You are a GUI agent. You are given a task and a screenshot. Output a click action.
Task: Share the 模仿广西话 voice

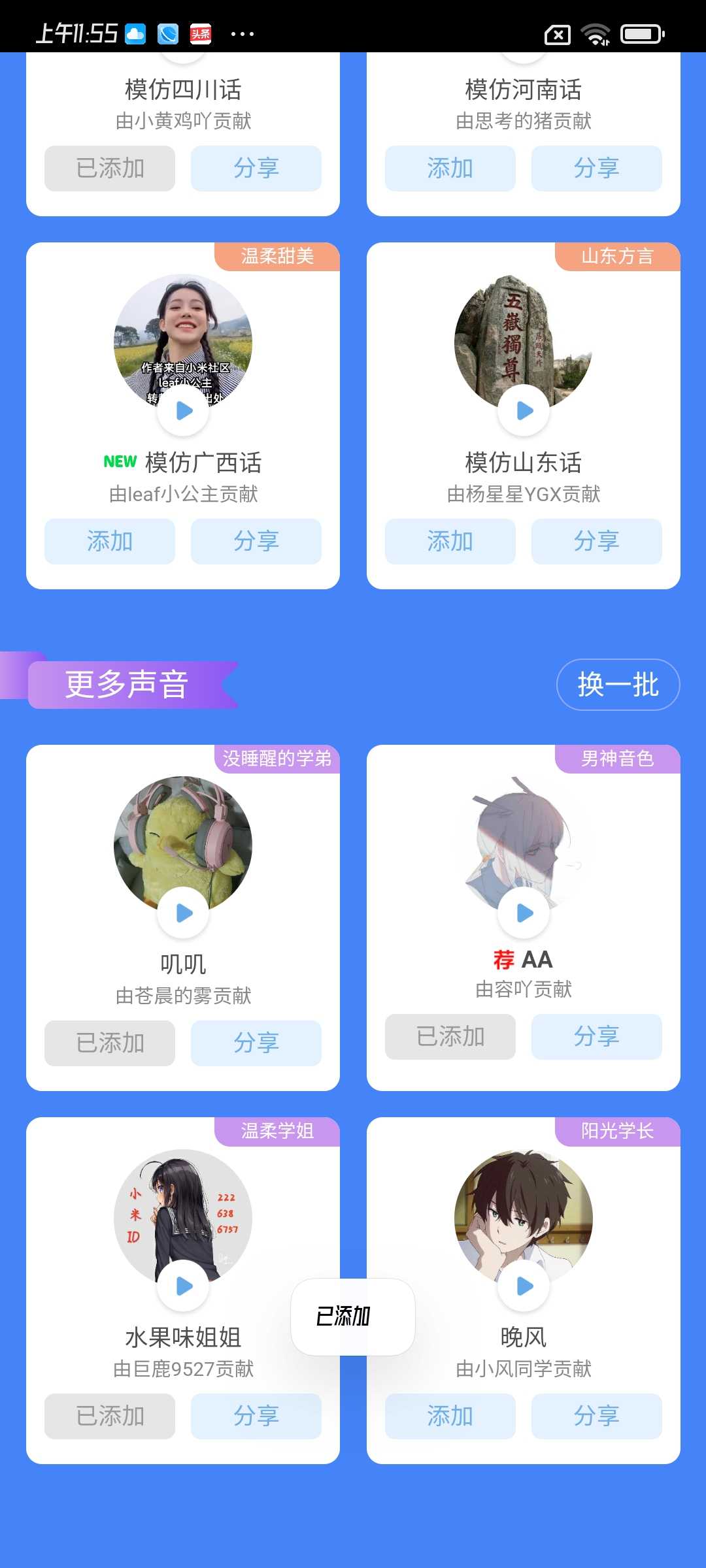tap(256, 542)
